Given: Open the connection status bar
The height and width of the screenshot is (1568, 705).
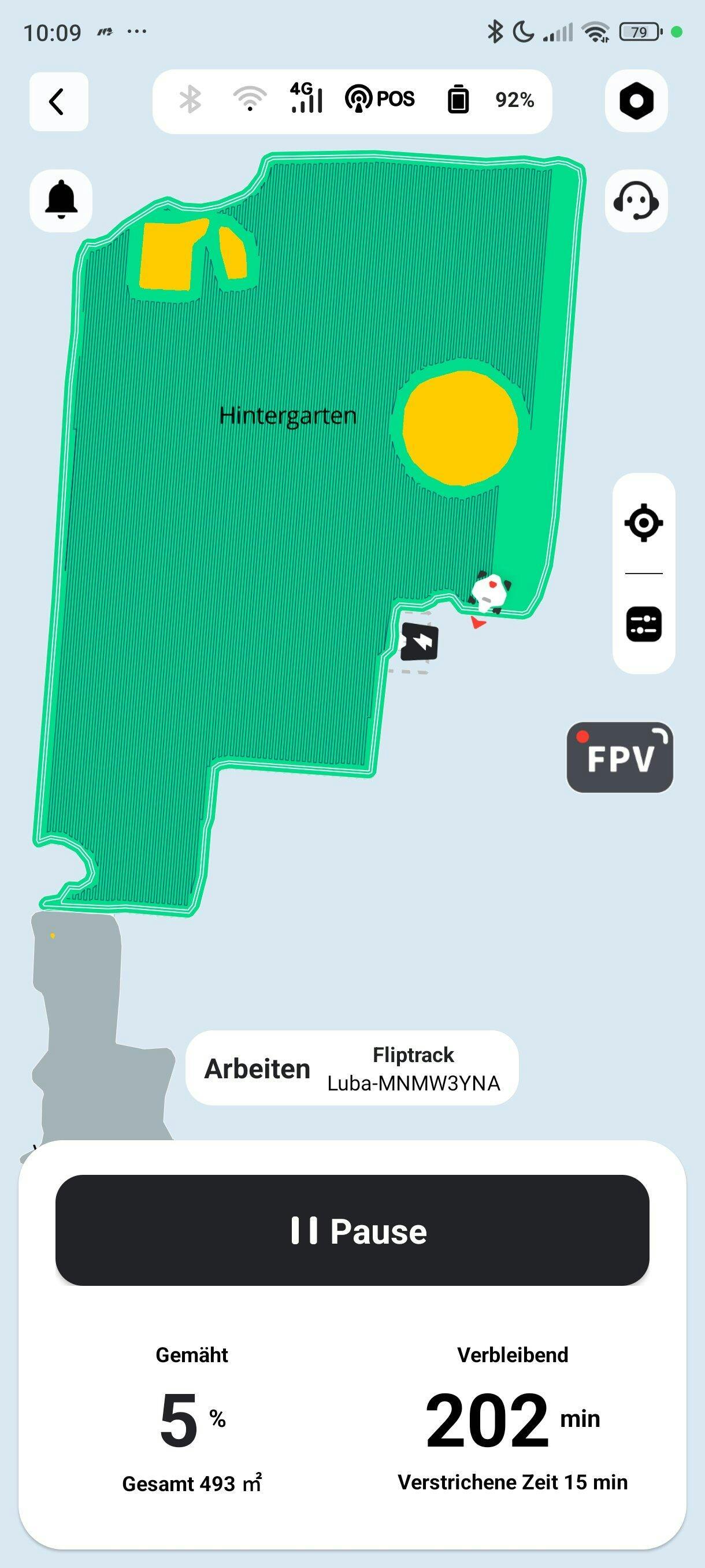Looking at the screenshot, I should [x=352, y=101].
